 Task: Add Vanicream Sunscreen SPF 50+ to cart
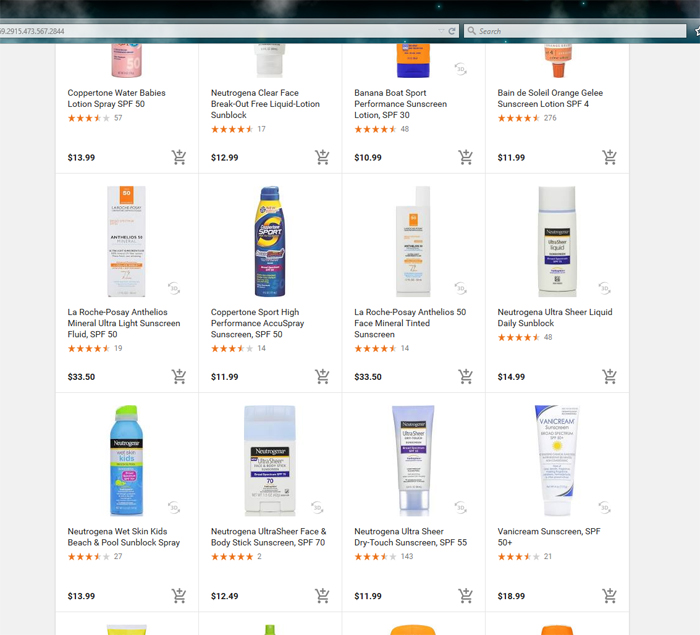(x=609, y=596)
